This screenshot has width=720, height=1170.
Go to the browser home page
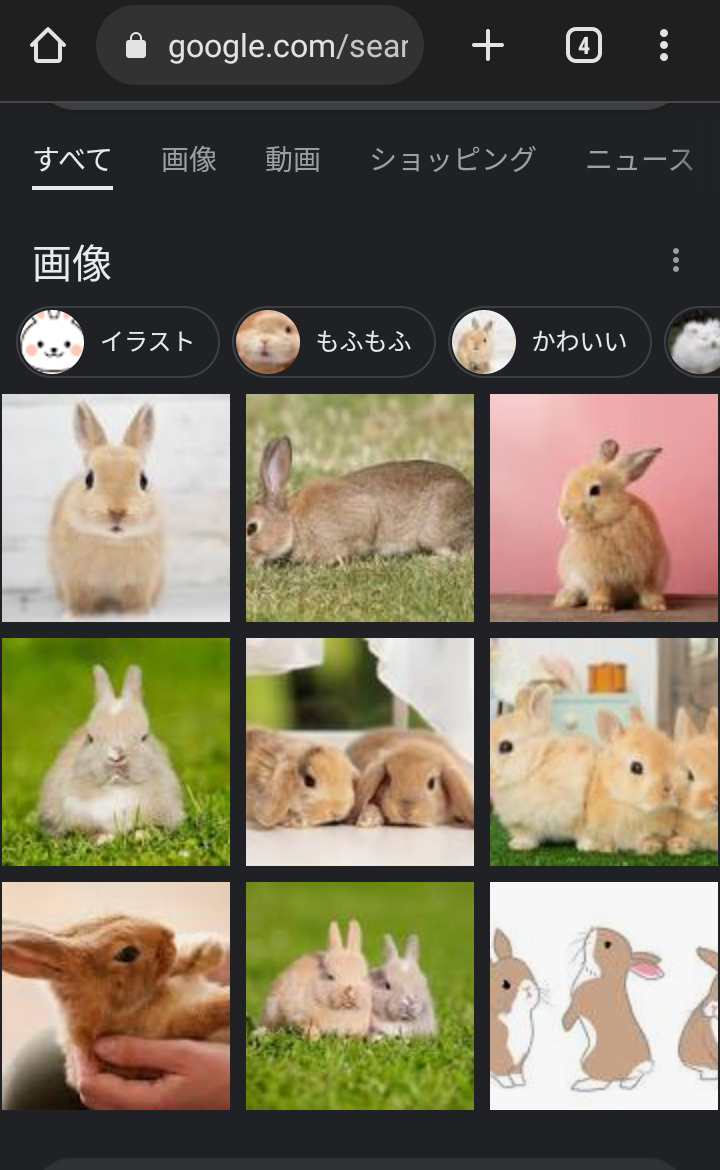pyautogui.click(x=47, y=46)
